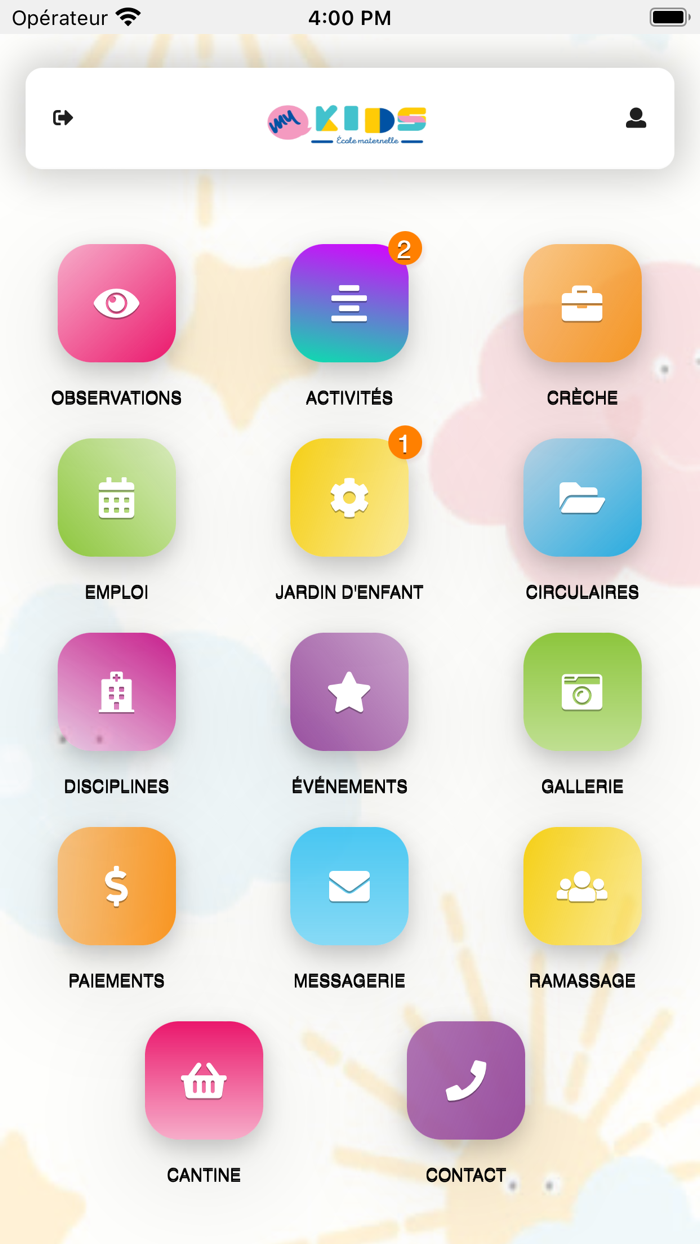
Task: View the Circulaires folder
Action: coord(582,497)
